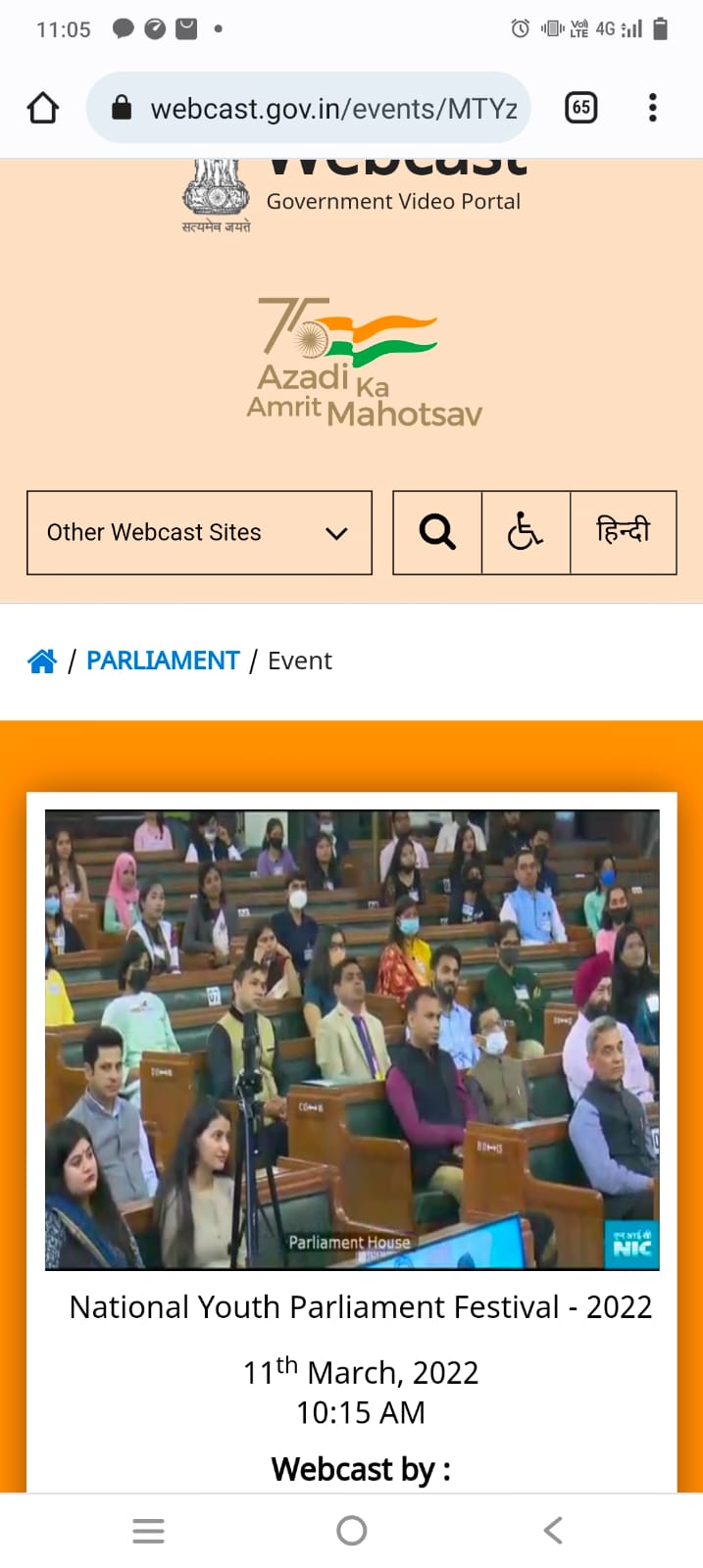Expand the Other Webcast Sites dropdown
Viewport: 703px width, 1568px height.
coord(199,532)
